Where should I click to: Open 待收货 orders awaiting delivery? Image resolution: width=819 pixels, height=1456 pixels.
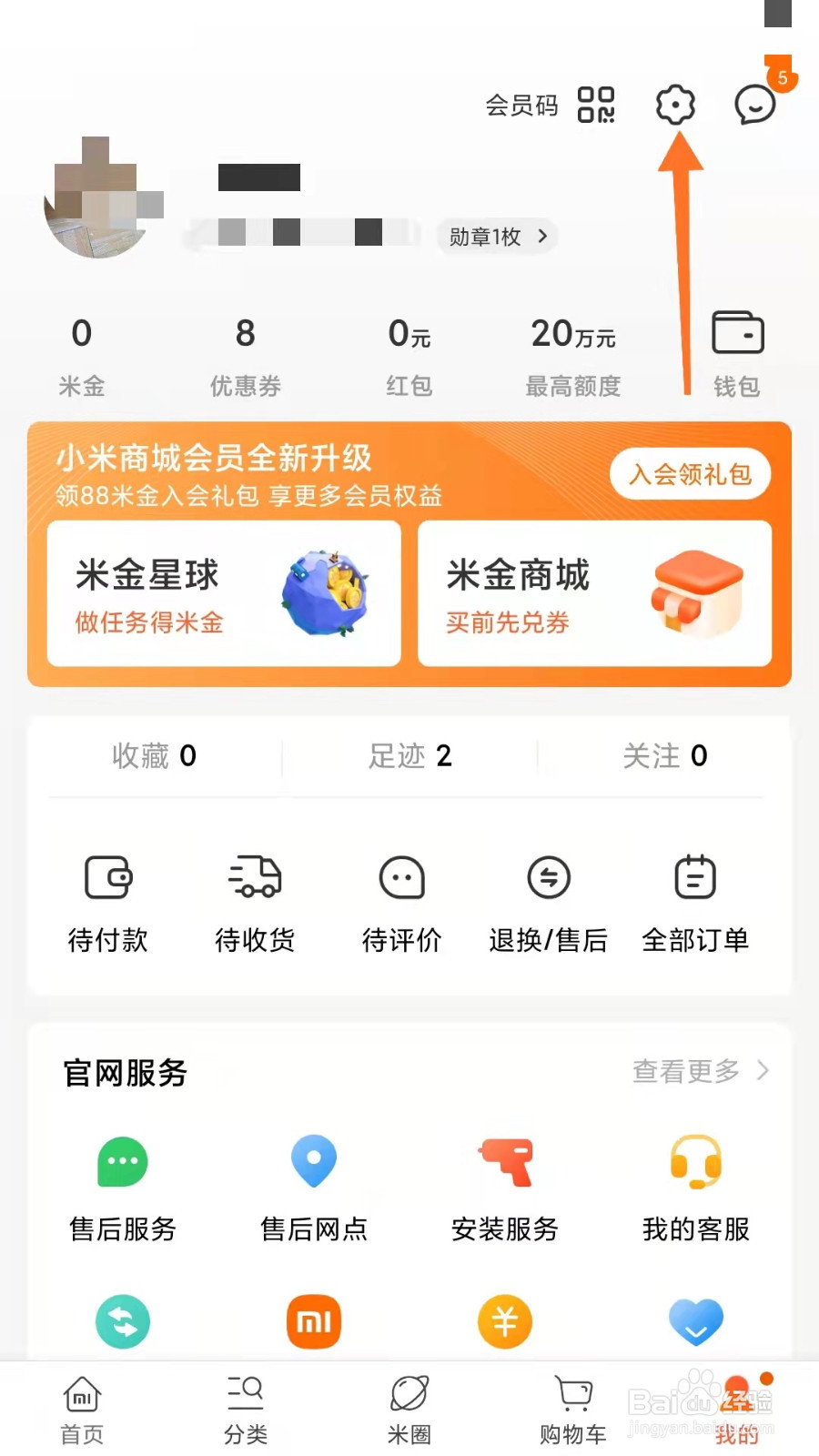[255, 901]
